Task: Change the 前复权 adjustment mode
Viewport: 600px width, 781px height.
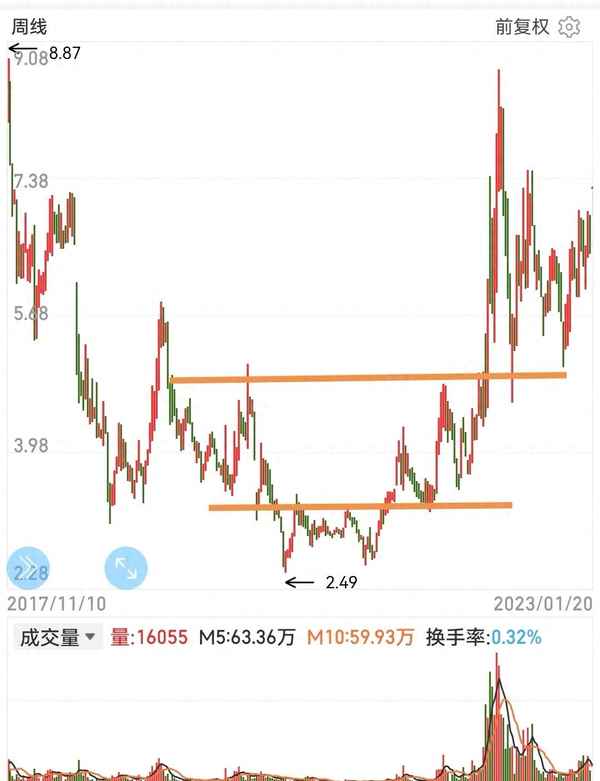Action: click(x=522, y=27)
